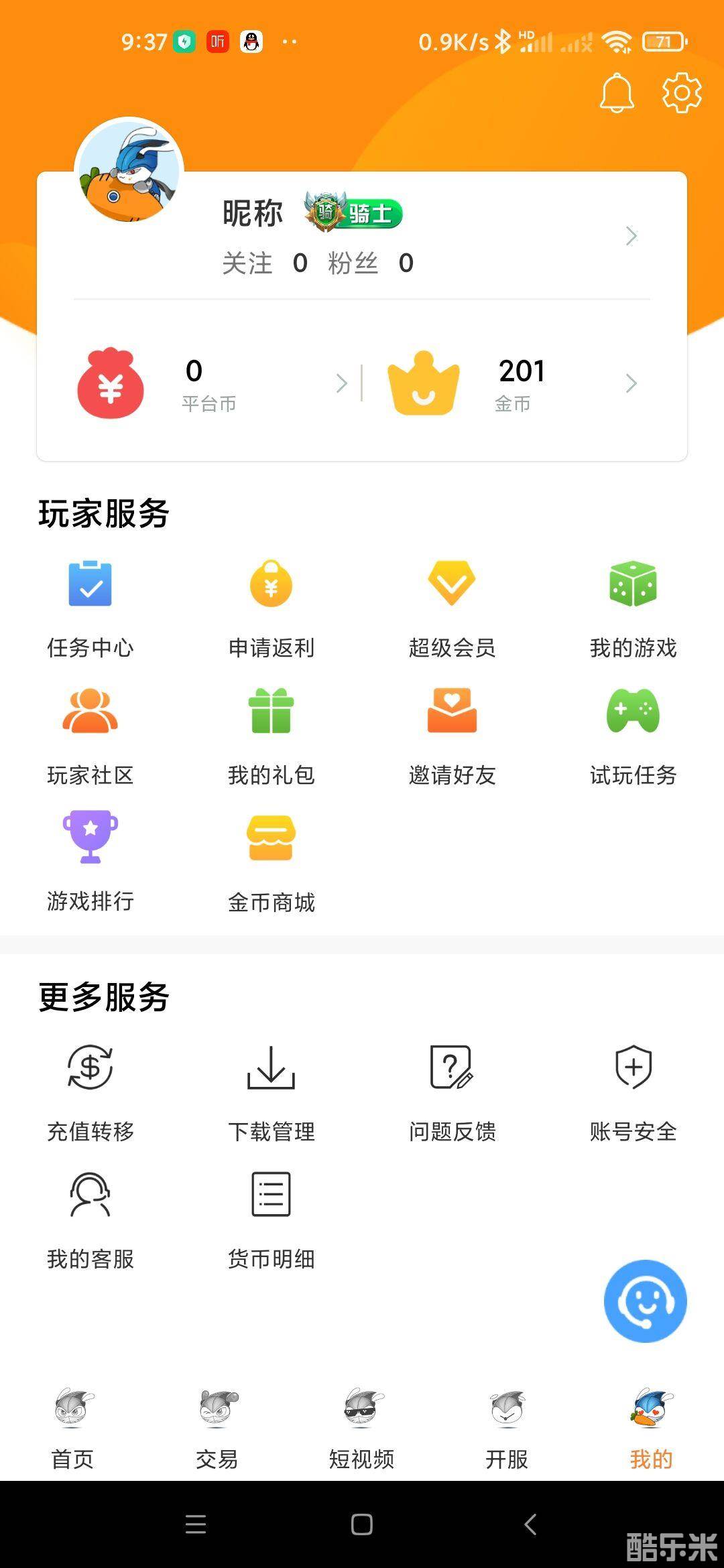724x1568 pixels.
Task: Open the notification bell
Action: click(x=617, y=94)
